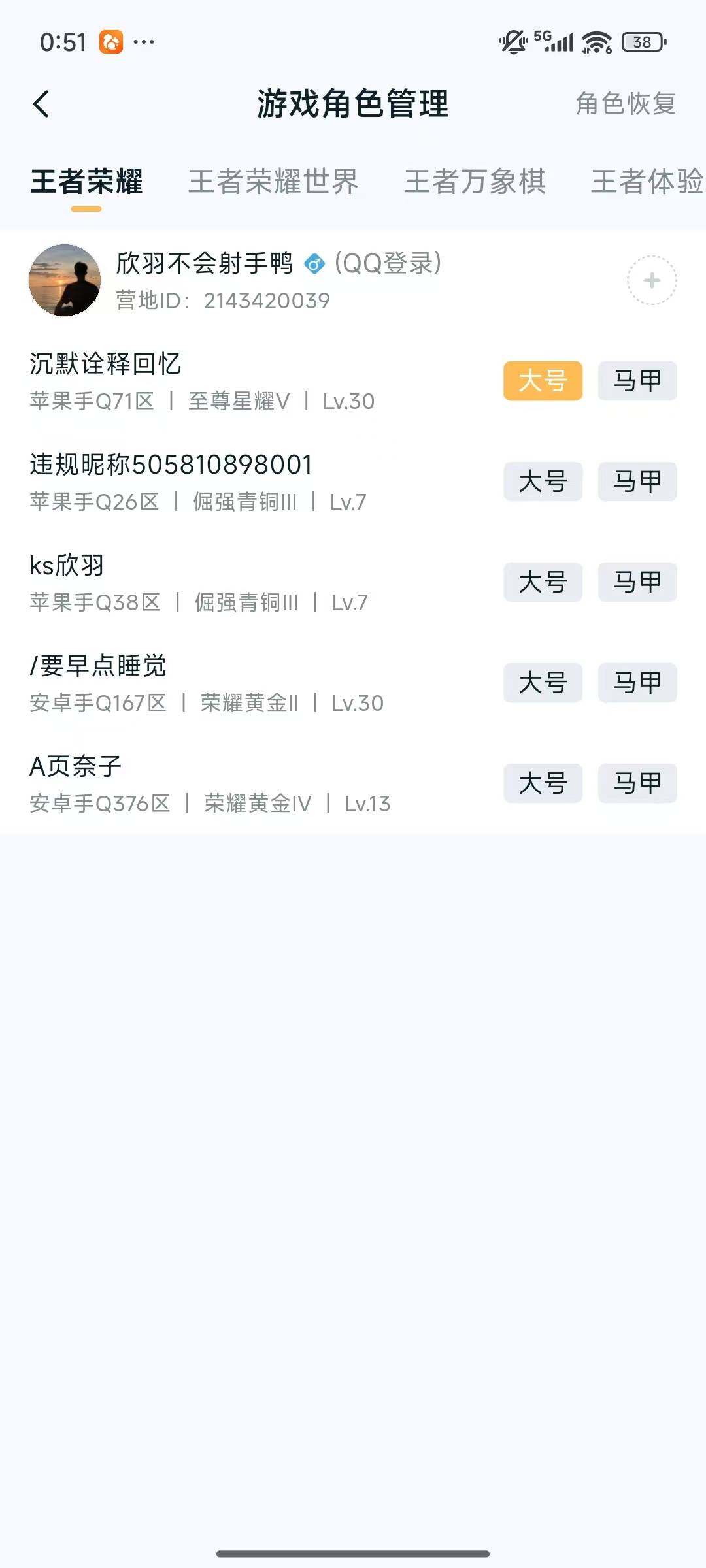Set /要早点睡觉 as 大号

545,683
